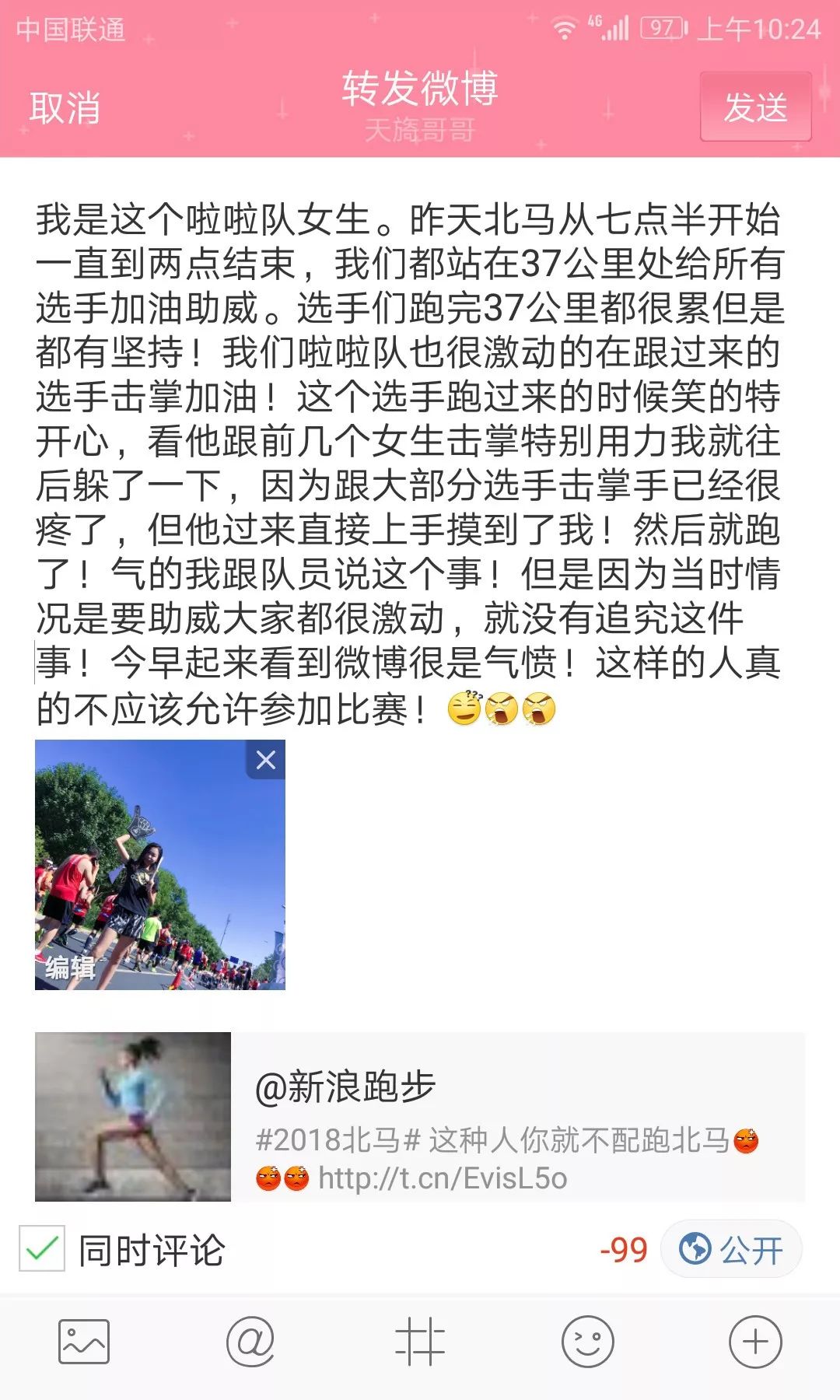
Task: Uncheck the 同时评论 checkbox
Action: point(42,1249)
